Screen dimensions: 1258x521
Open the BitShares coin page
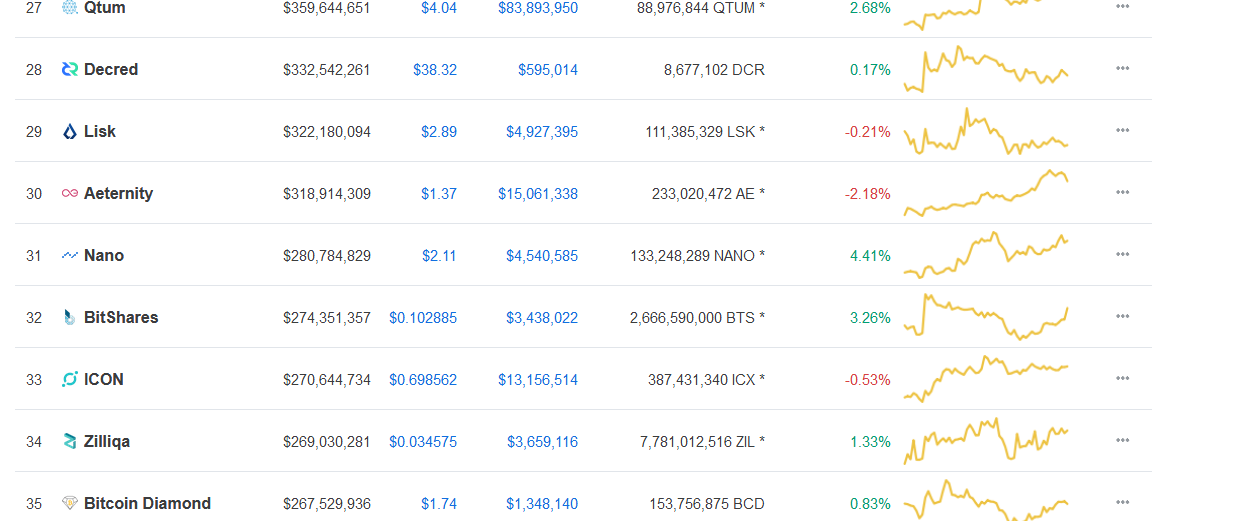click(x=121, y=317)
